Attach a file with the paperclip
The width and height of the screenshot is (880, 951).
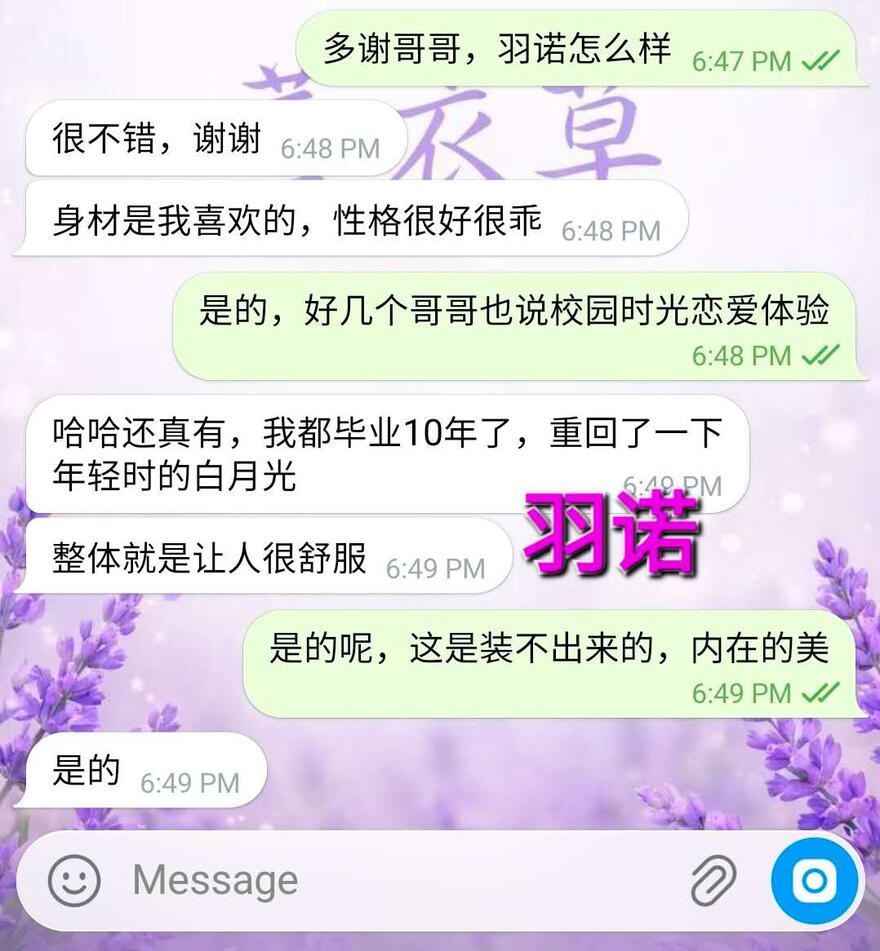(713, 881)
